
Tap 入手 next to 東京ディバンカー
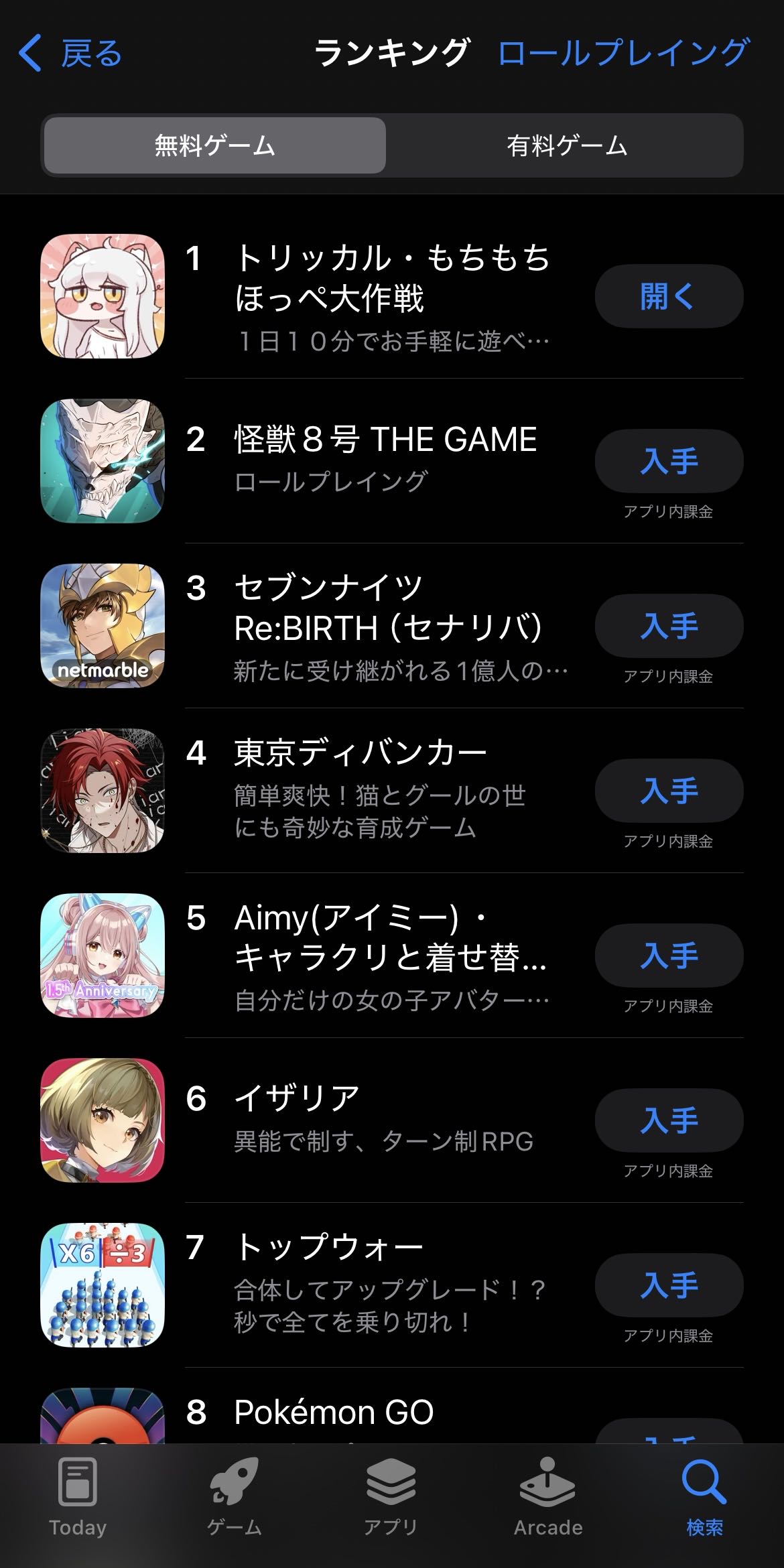coord(669,791)
